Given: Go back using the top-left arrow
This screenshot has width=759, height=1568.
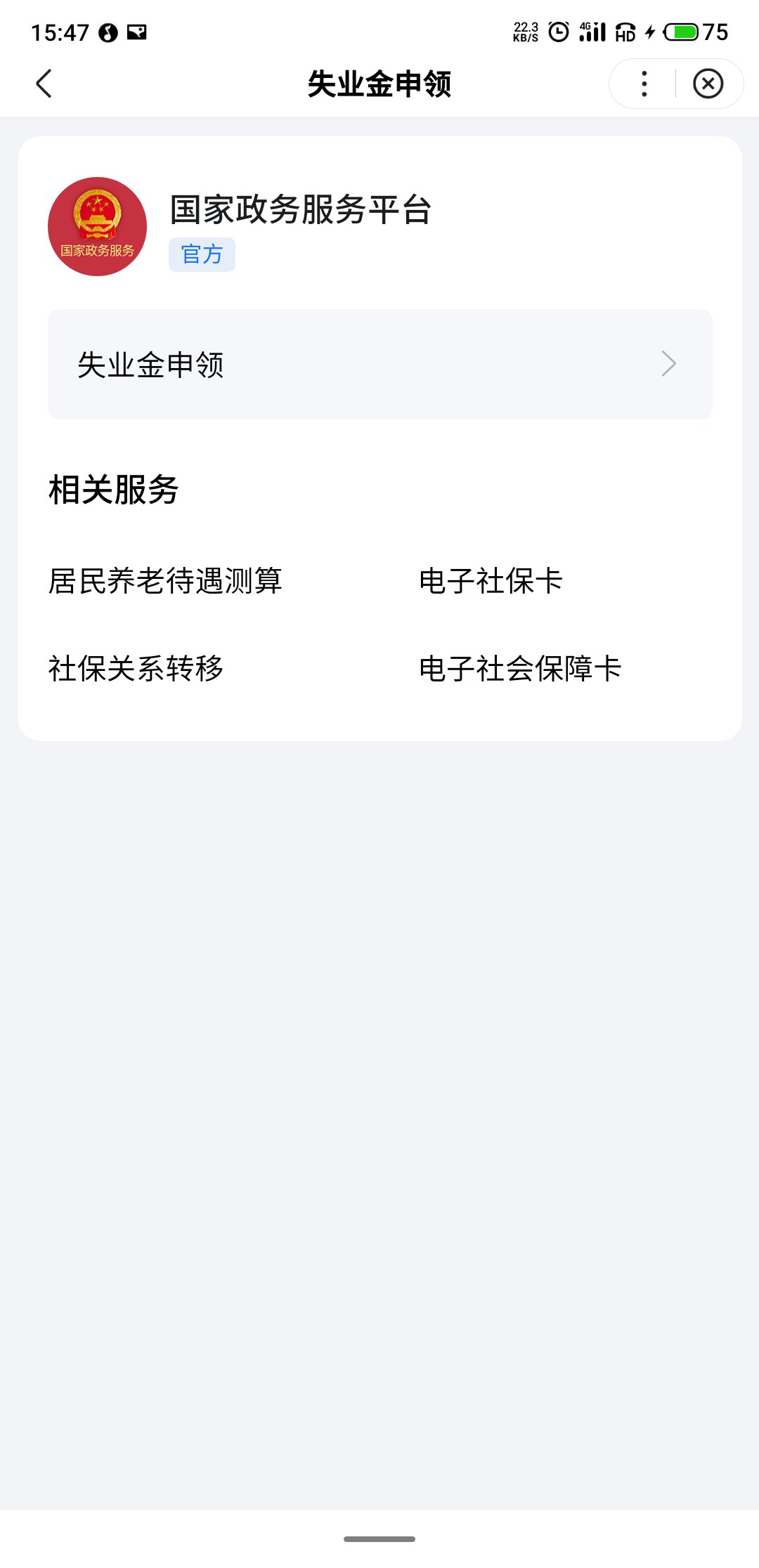Looking at the screenshot, I should [x=44, y=84].
